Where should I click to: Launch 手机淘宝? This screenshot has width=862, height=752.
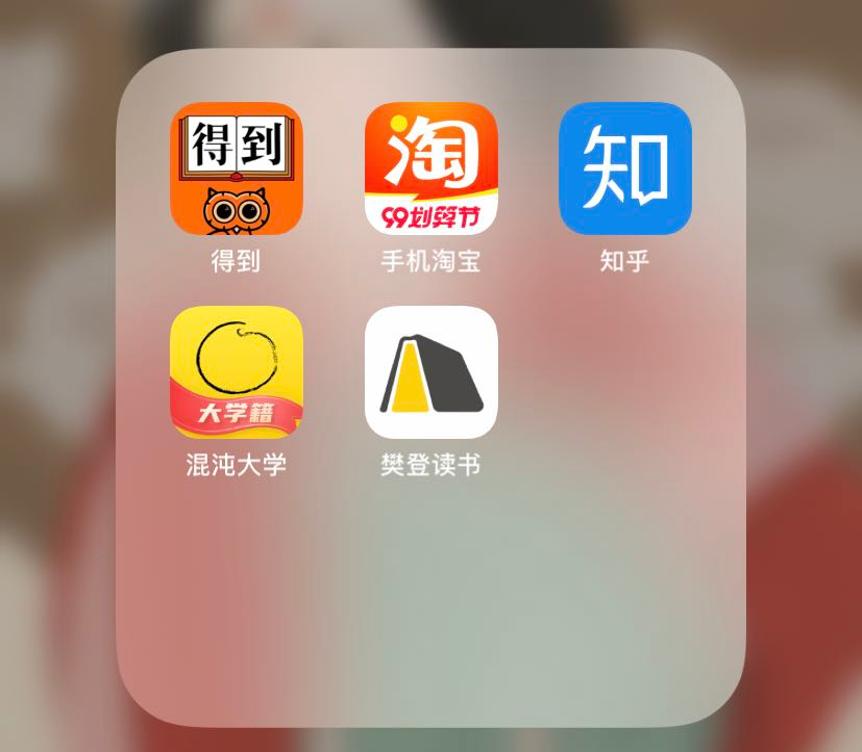(431, 168)
